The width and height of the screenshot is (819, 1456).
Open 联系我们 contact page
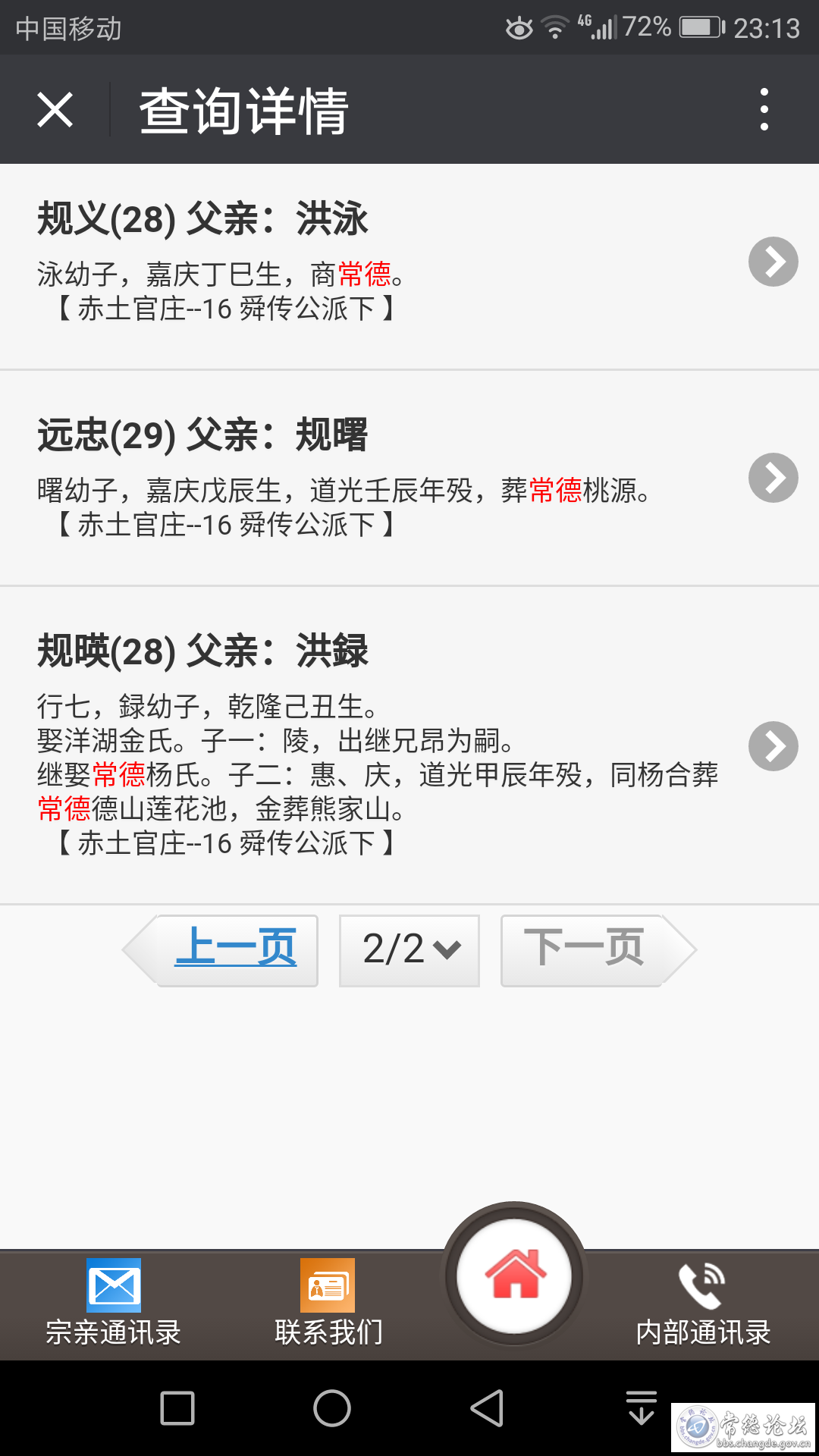tap(328, 1302)
